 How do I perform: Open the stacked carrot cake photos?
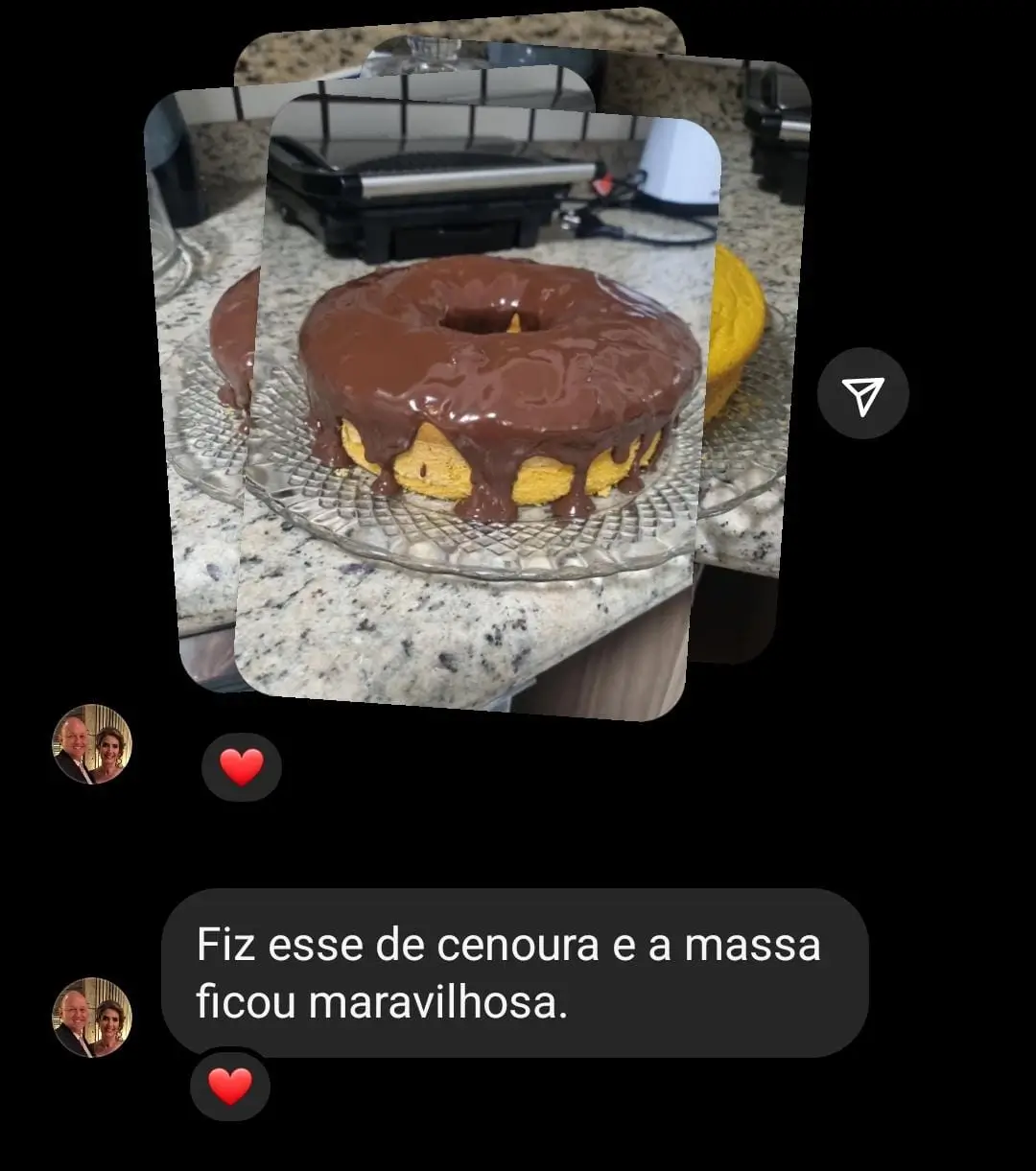tap(480, 403)
